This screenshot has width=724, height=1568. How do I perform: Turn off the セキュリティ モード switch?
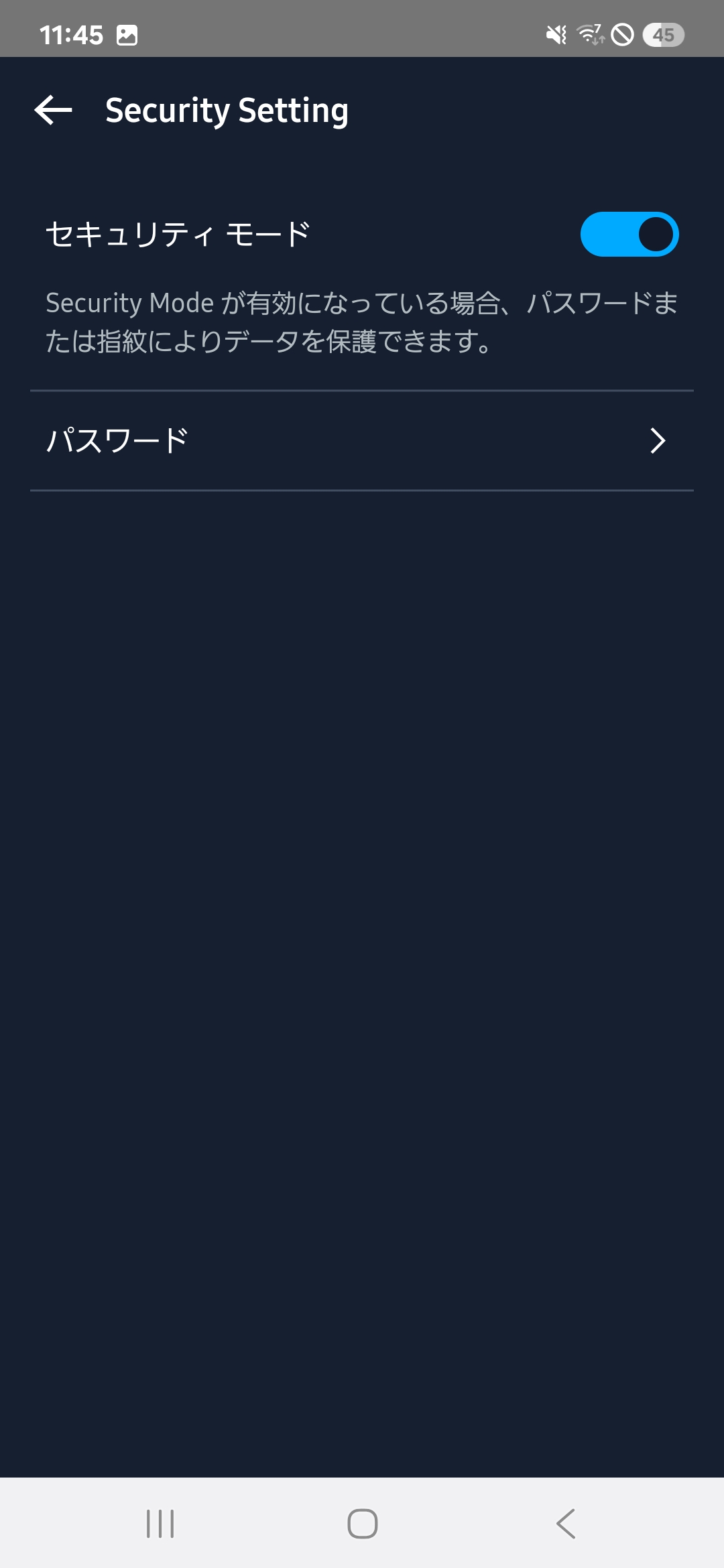629,235
